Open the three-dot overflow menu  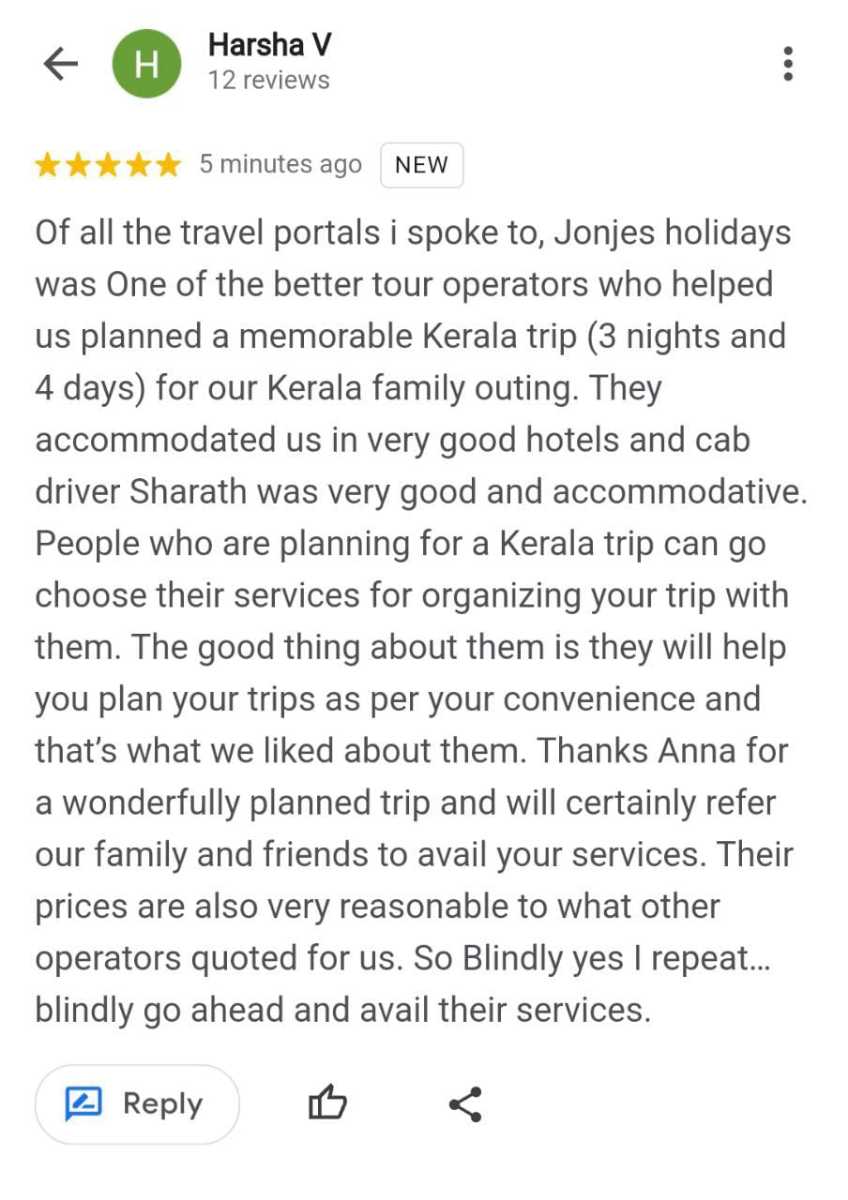[x=788, y=64]
